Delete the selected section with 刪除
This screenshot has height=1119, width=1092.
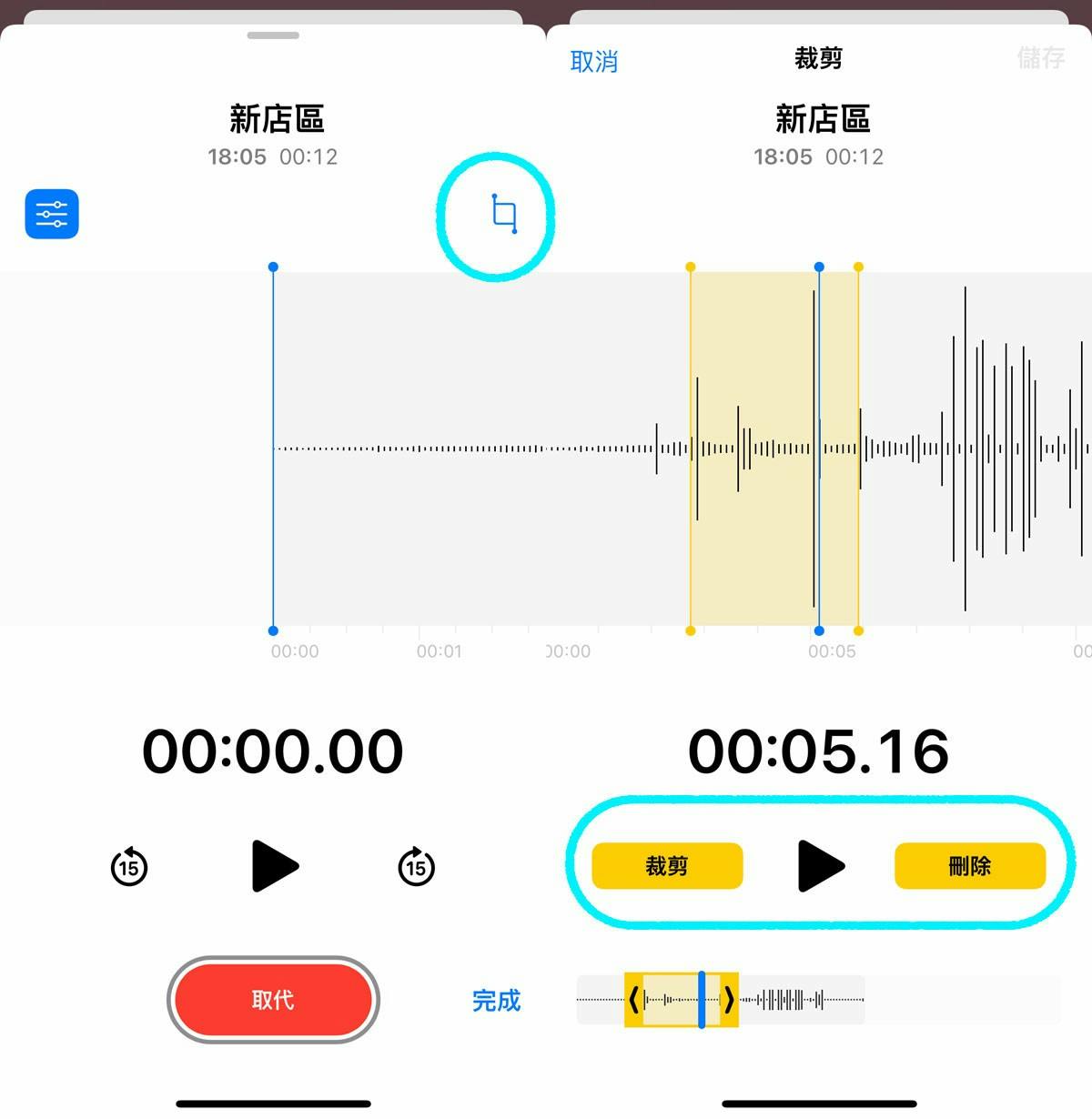[970, 866]
